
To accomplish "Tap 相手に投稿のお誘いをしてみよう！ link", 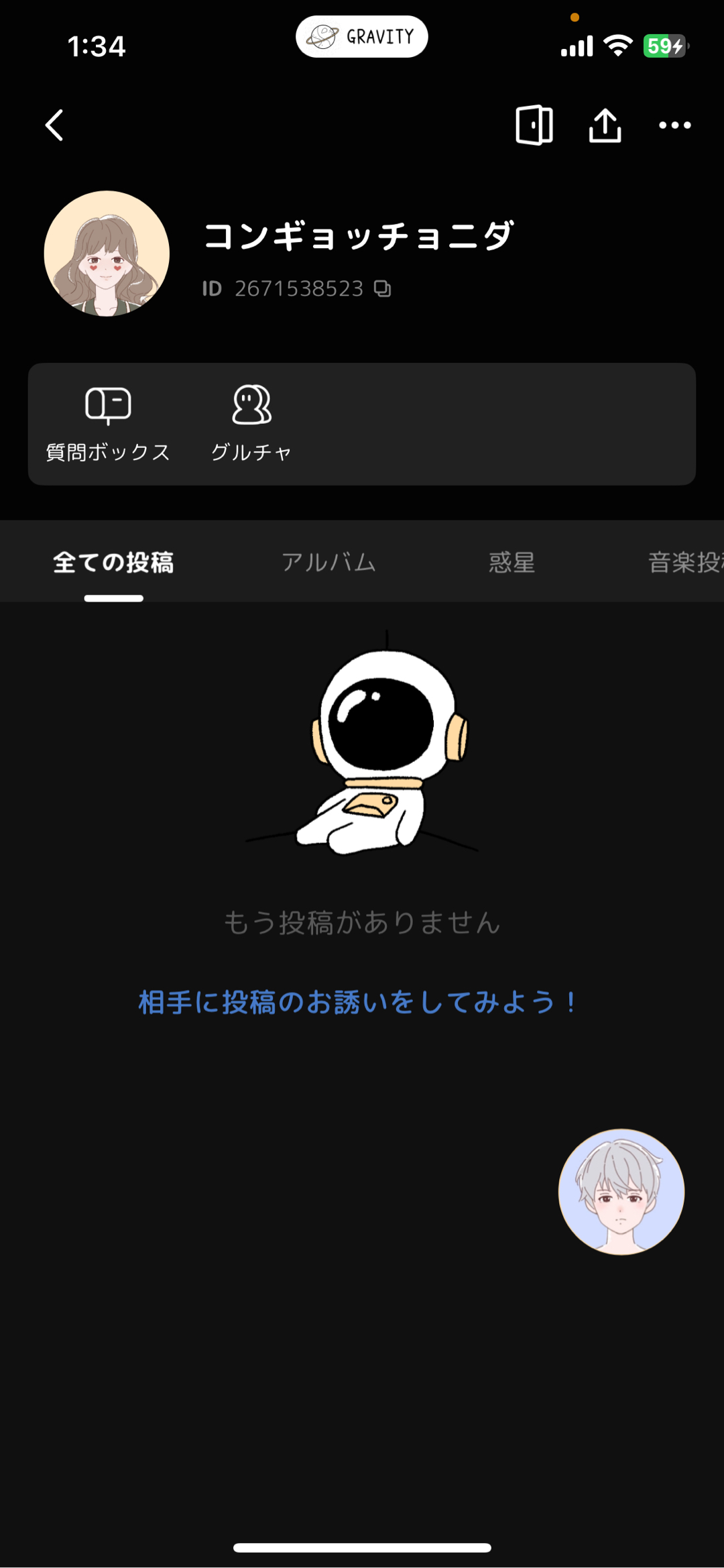I will (357, 1003).
